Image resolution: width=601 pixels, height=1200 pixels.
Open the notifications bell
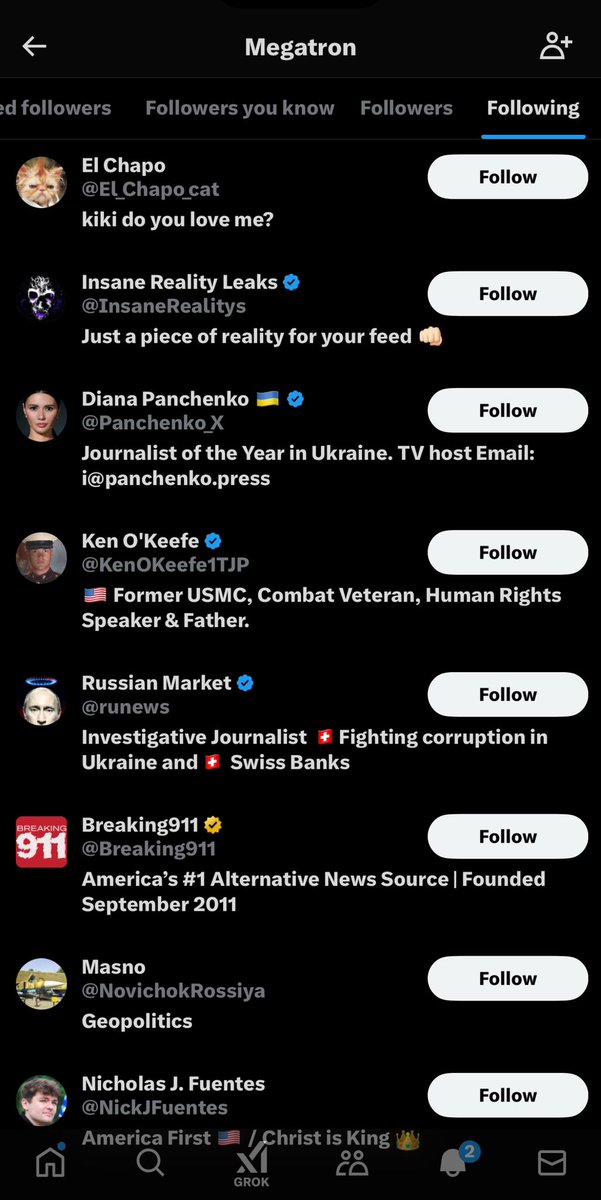click(x=452, y=1162)
